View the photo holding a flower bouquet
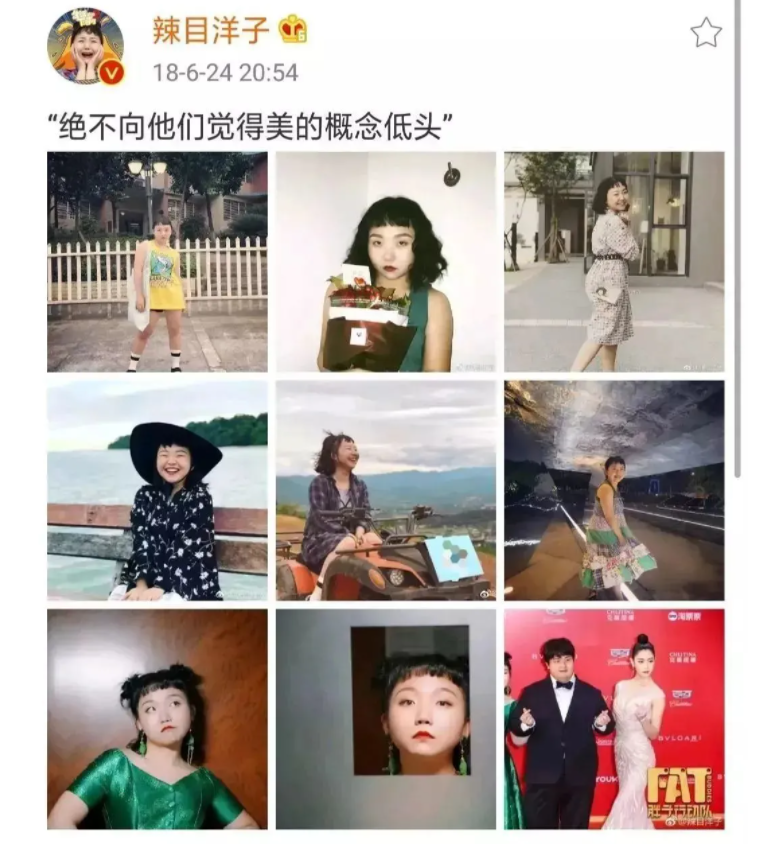 (386, 262)
